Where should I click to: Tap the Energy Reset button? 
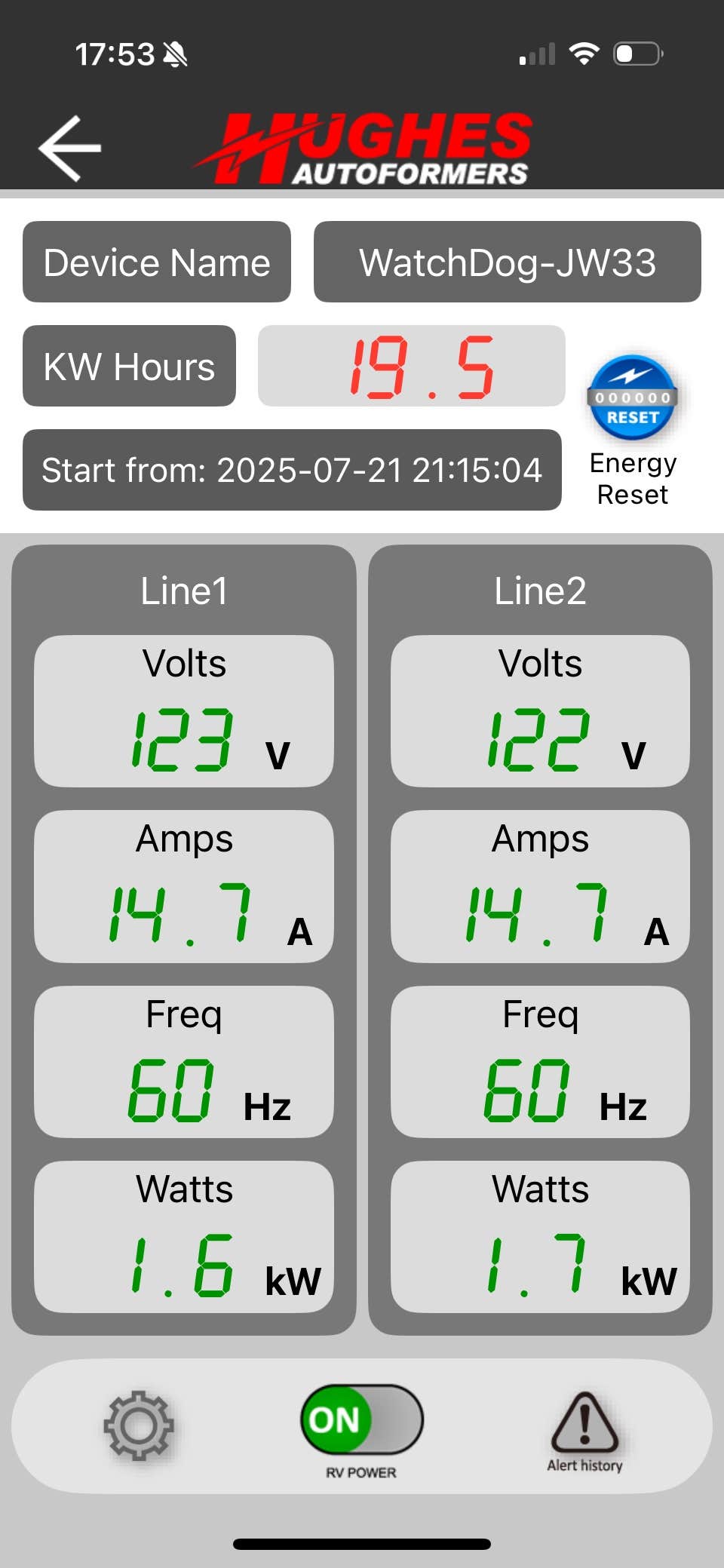click(633, 398)
